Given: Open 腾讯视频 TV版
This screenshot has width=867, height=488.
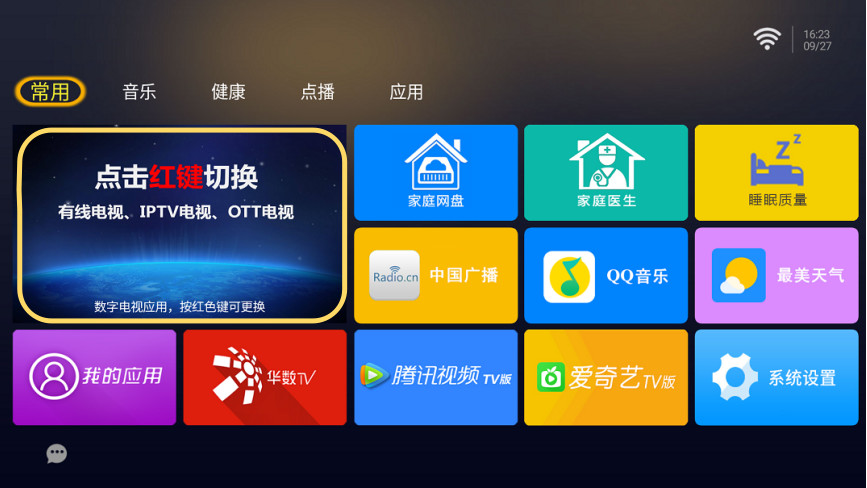Looking at the screenshot, I should pos(435,377).
